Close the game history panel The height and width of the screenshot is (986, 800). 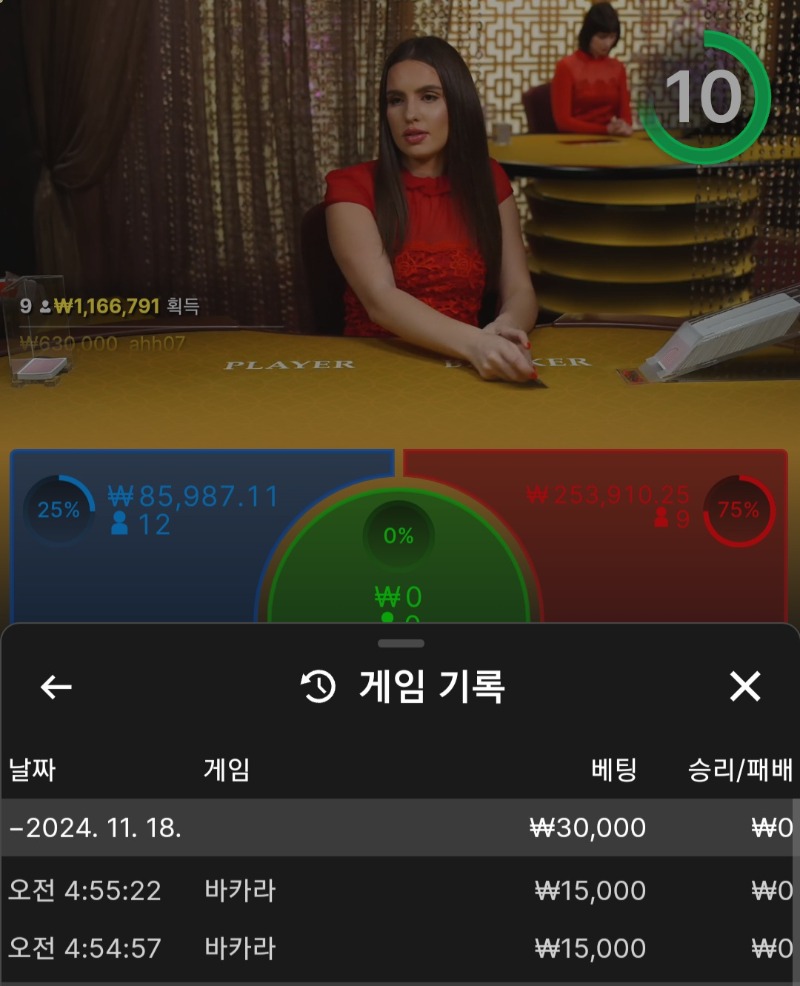745,687
